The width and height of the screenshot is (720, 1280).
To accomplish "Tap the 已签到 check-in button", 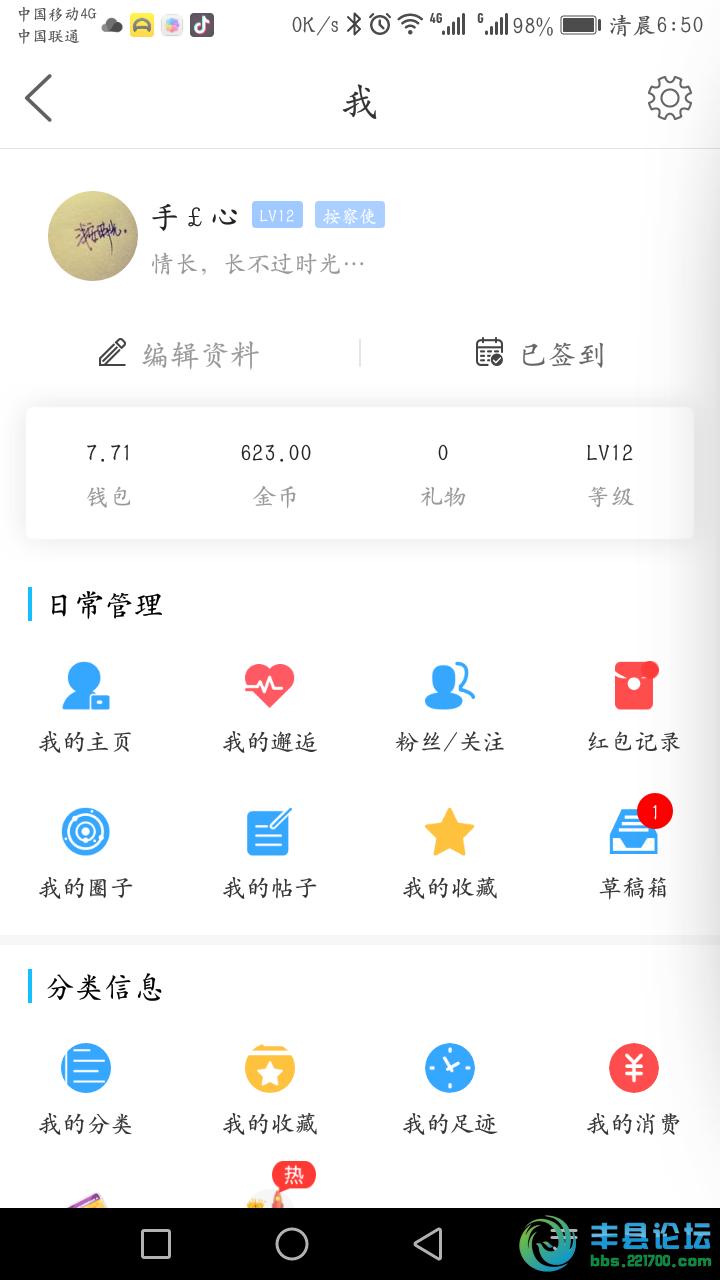I will coord(540,354).
